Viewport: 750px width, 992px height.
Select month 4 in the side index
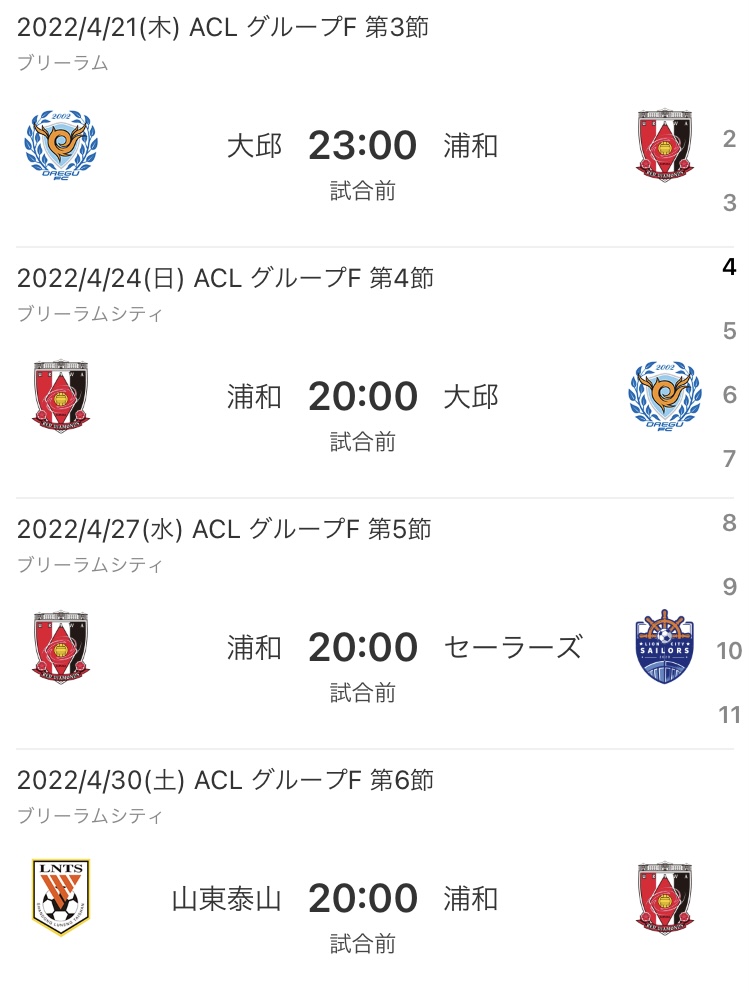tap(729, 267)
